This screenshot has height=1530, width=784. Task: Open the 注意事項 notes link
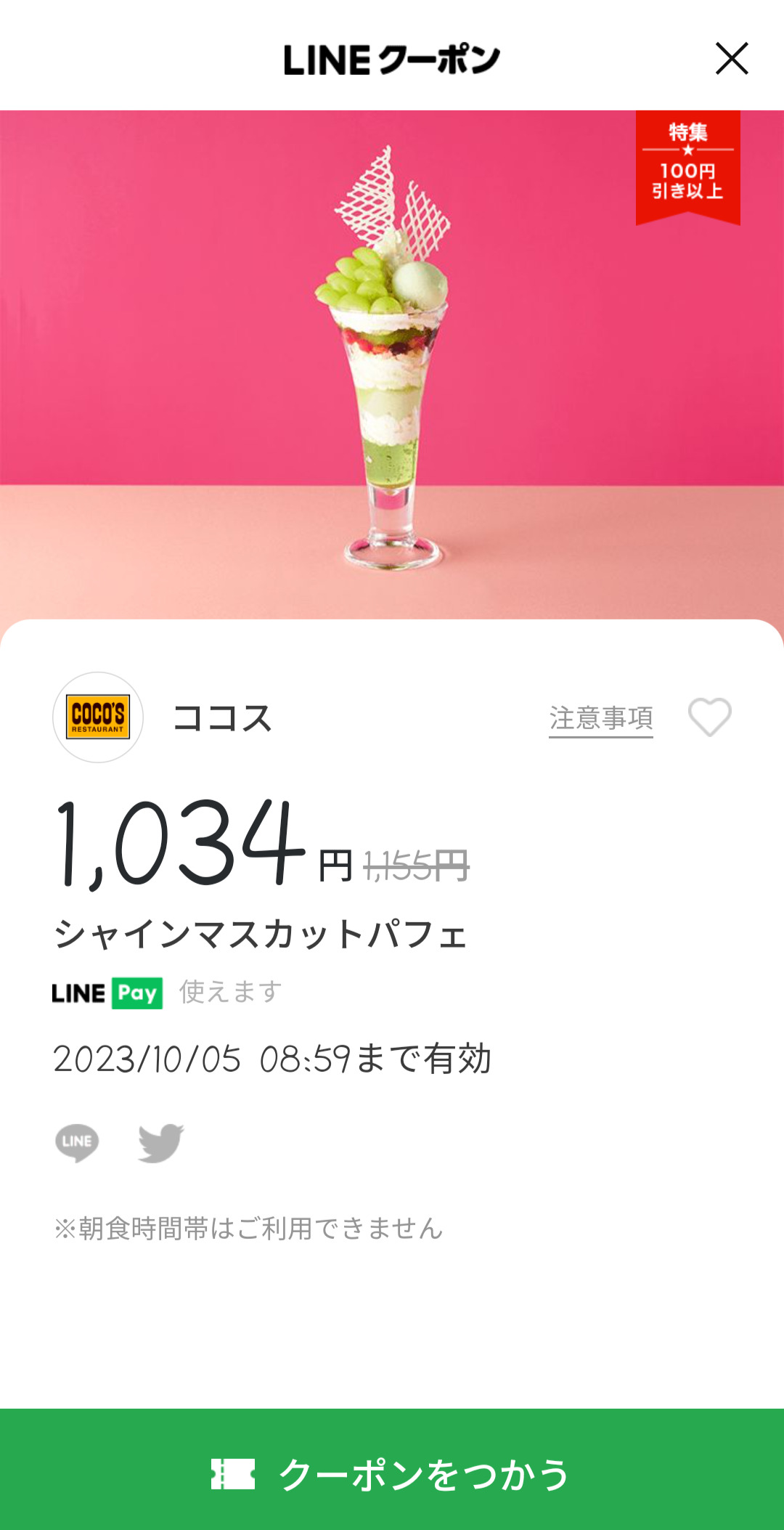pos(600,718)
